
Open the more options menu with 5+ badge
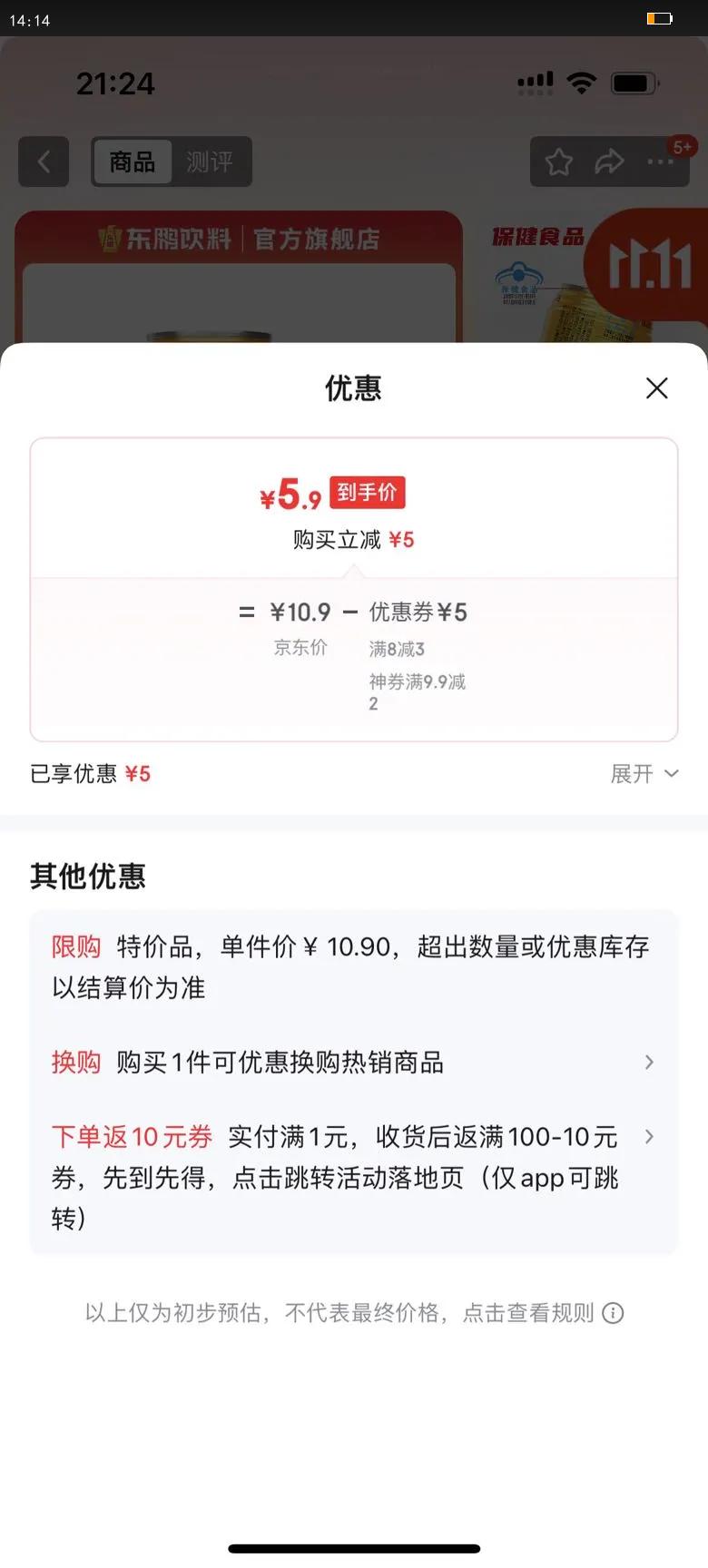pyautogui.click(x=661, y=162)
